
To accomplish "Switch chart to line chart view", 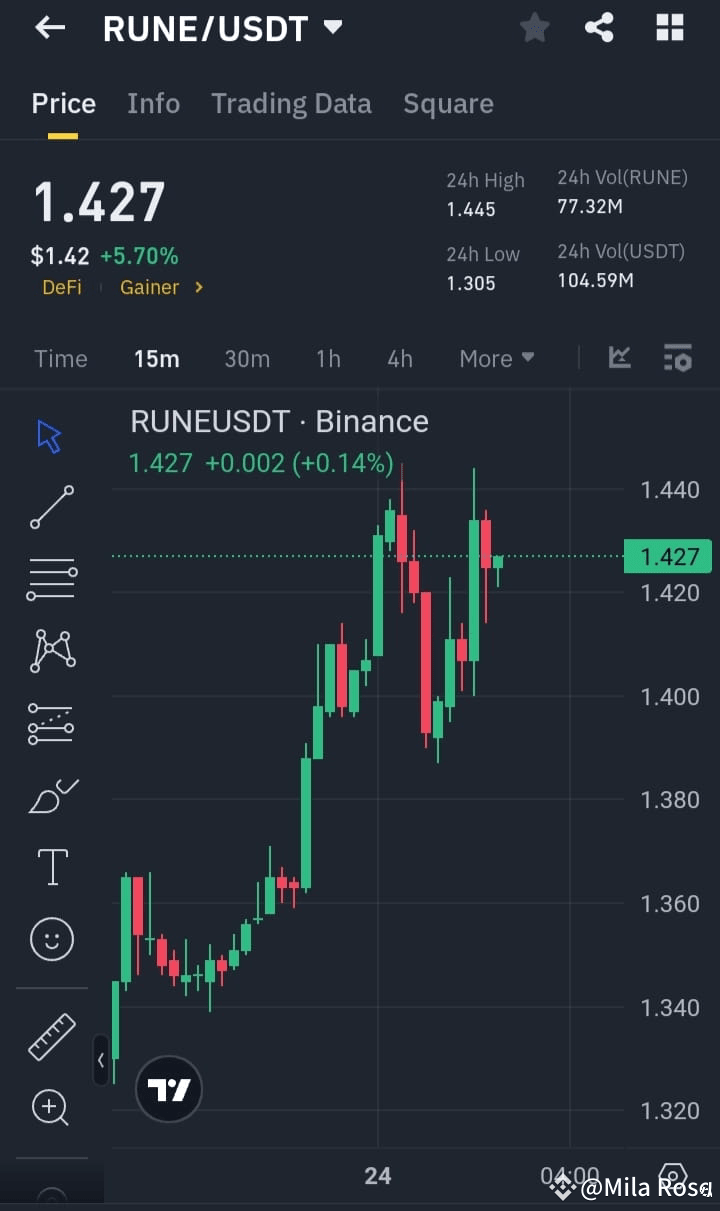I will click(x=619, y=357).
